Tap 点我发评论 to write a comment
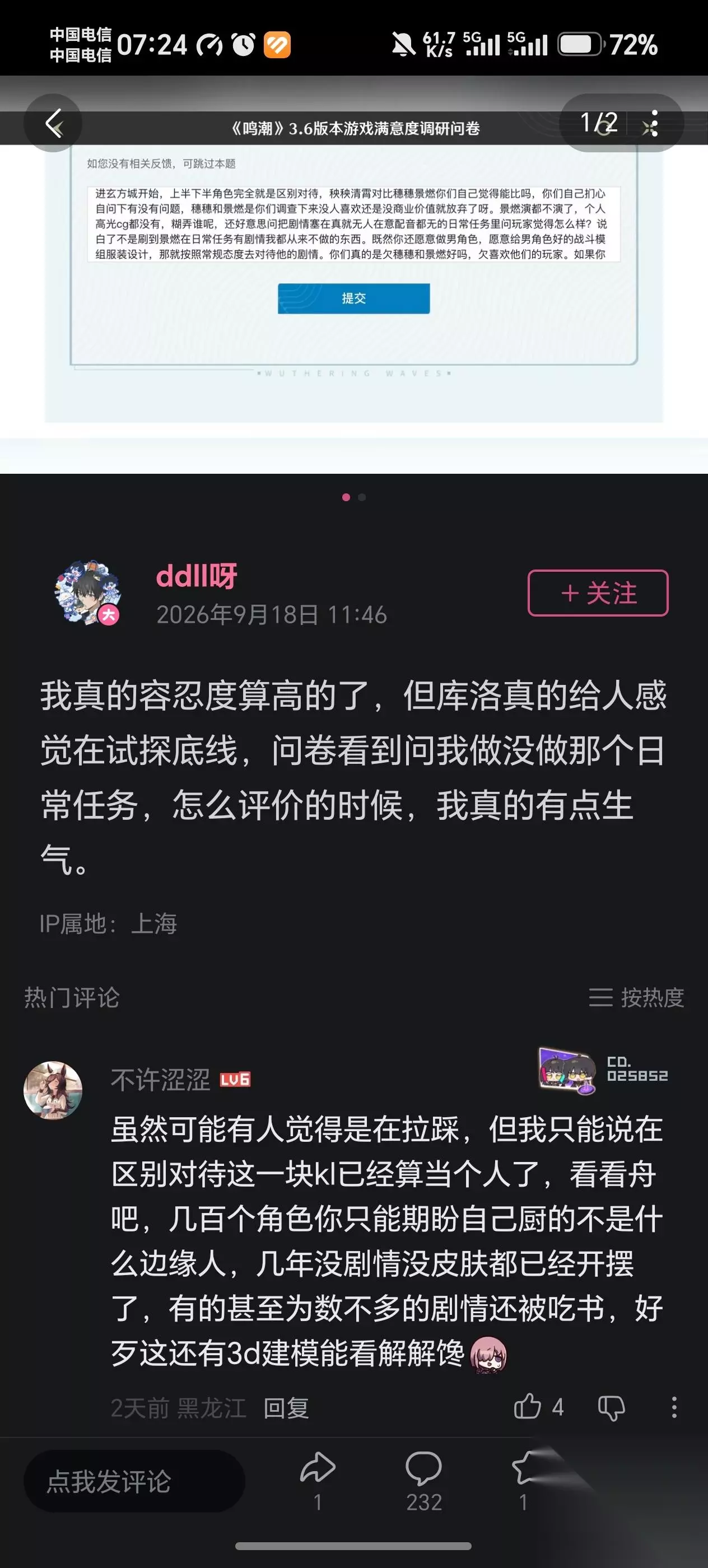 134,1482
